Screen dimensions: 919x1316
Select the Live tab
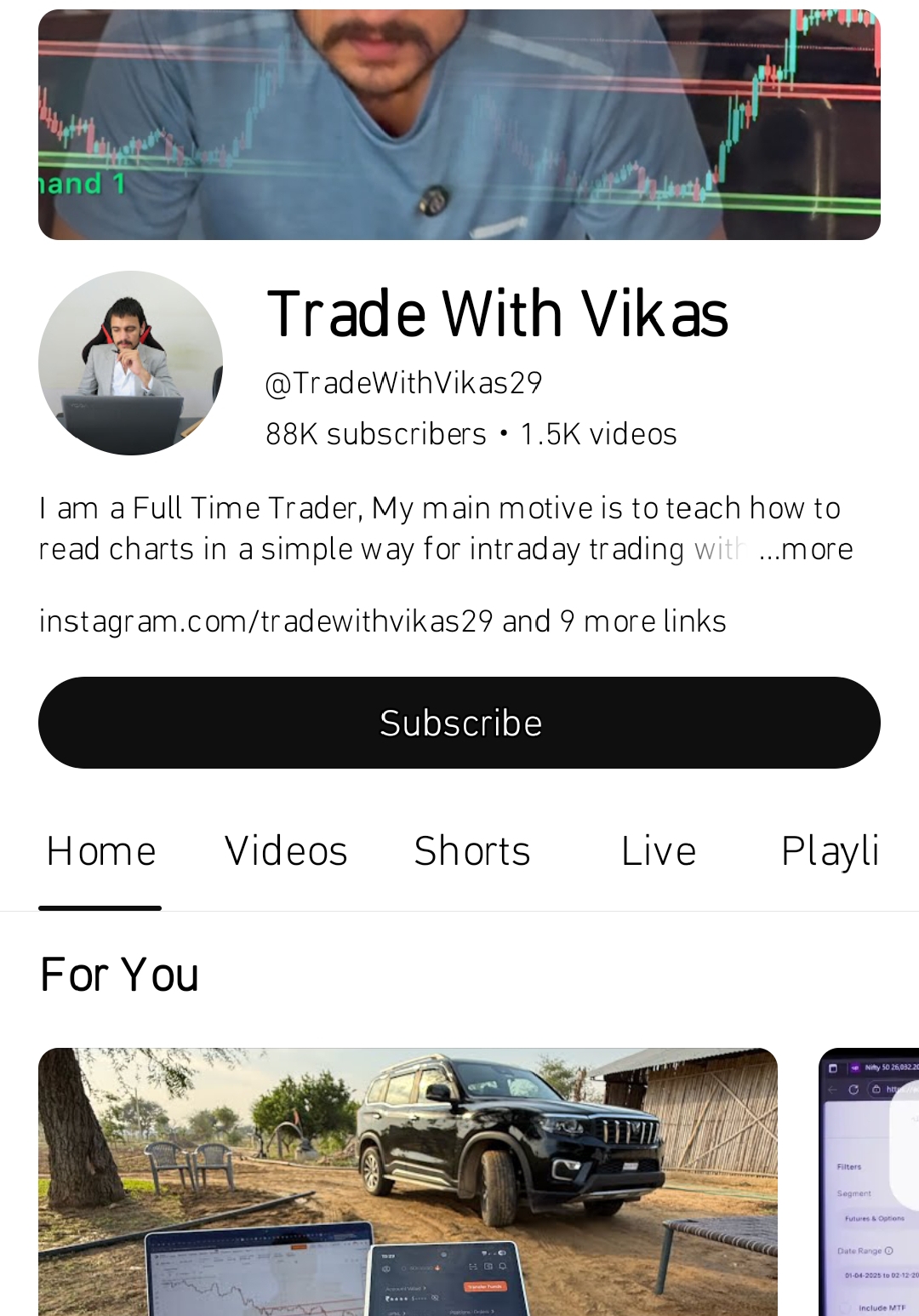pos(659,850)
